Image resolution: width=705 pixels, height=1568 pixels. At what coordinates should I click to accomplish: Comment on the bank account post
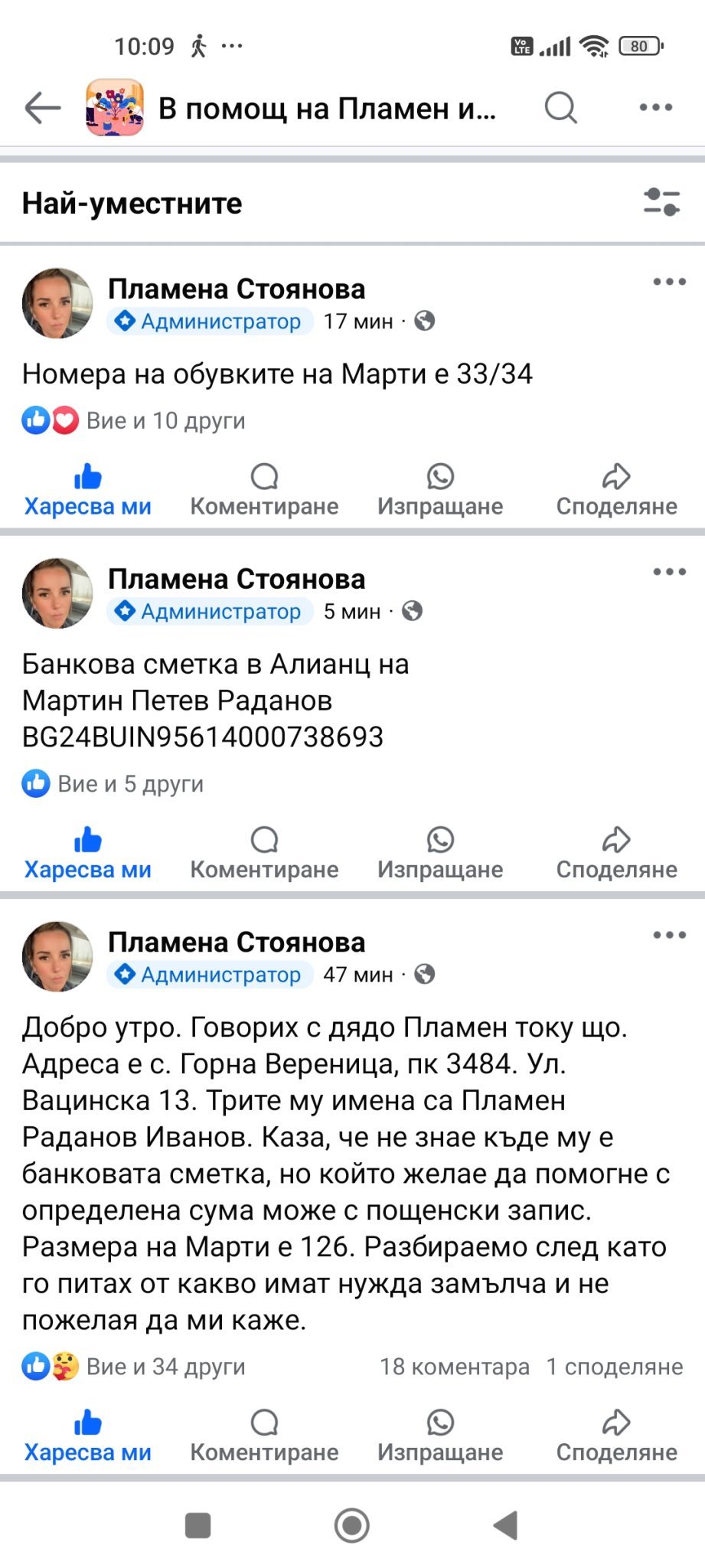[264, 854]
